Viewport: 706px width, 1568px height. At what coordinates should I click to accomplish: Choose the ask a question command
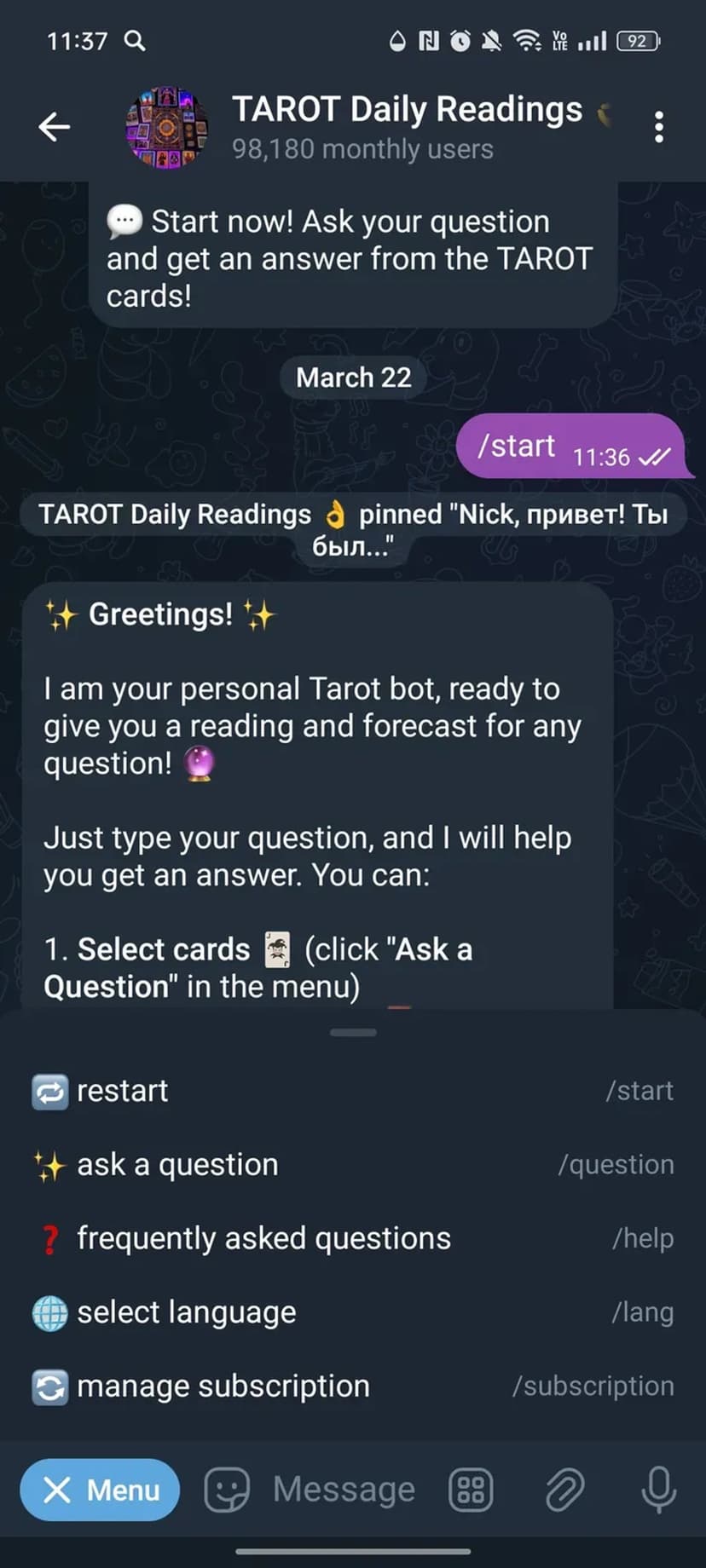(x=353, y=1165)
